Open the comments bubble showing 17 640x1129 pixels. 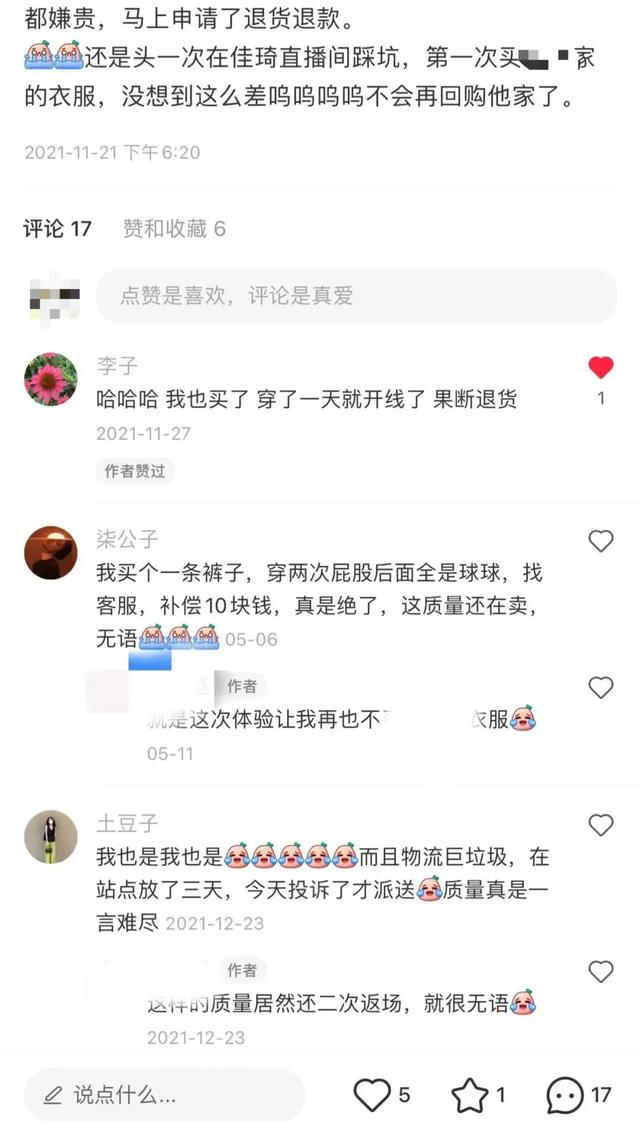click(566, 1096)
